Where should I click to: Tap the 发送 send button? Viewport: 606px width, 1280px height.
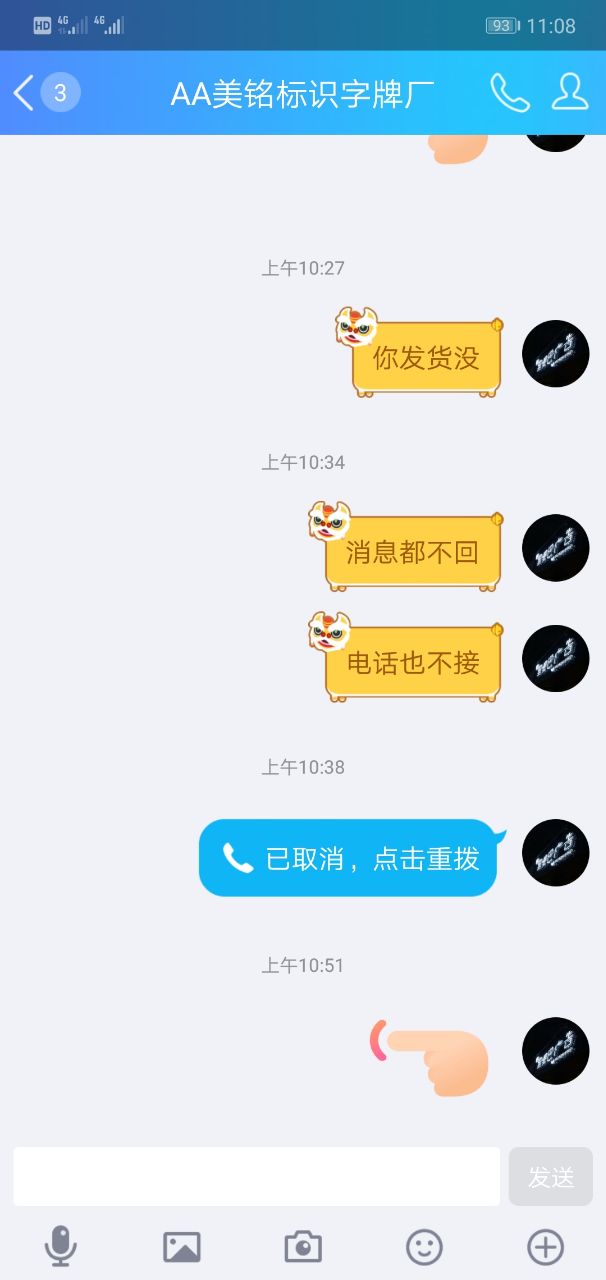[x=550, y=1177]
